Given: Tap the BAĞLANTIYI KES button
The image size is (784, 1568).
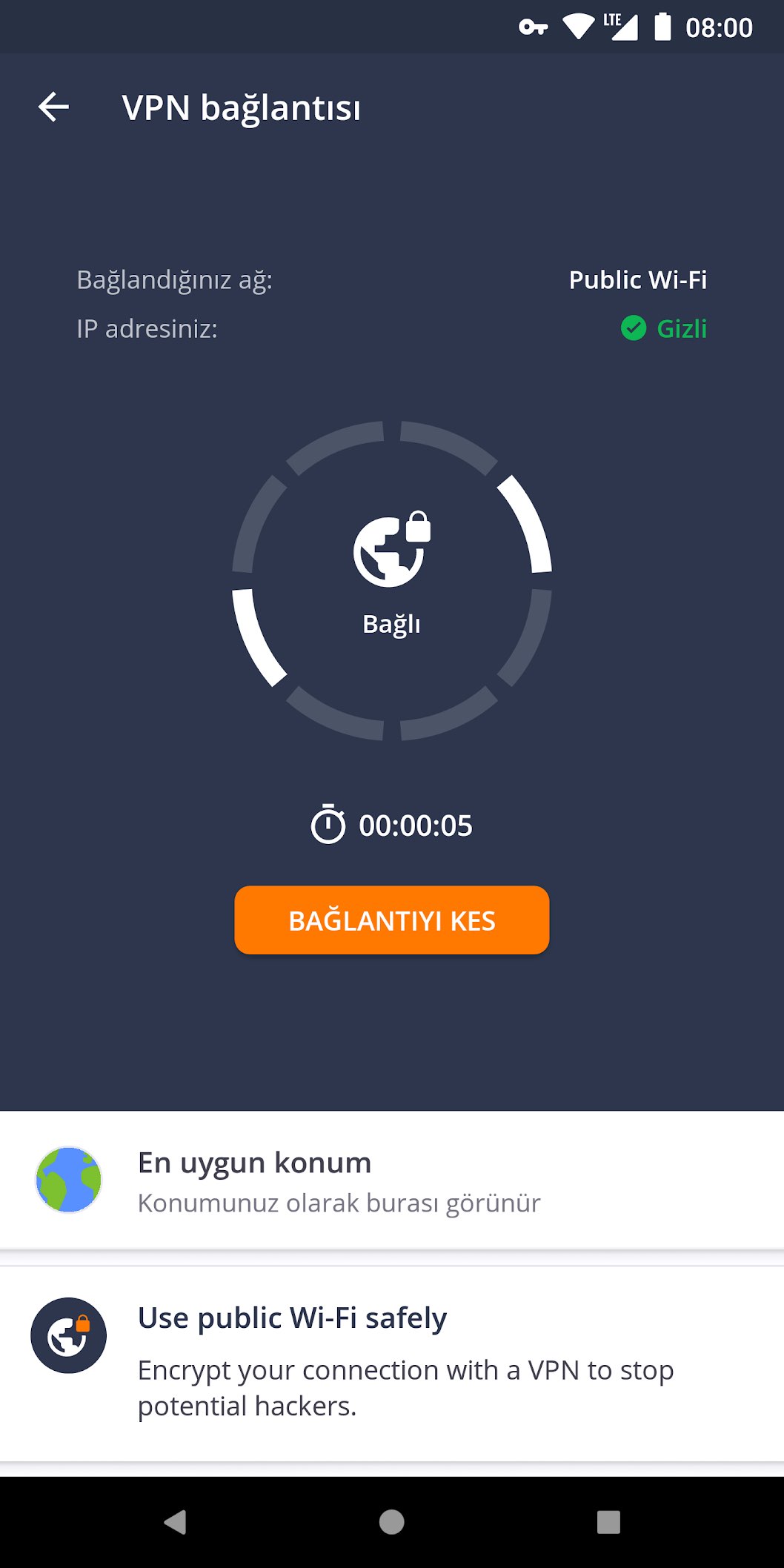Looking at the screenshot, I should 392,920.
